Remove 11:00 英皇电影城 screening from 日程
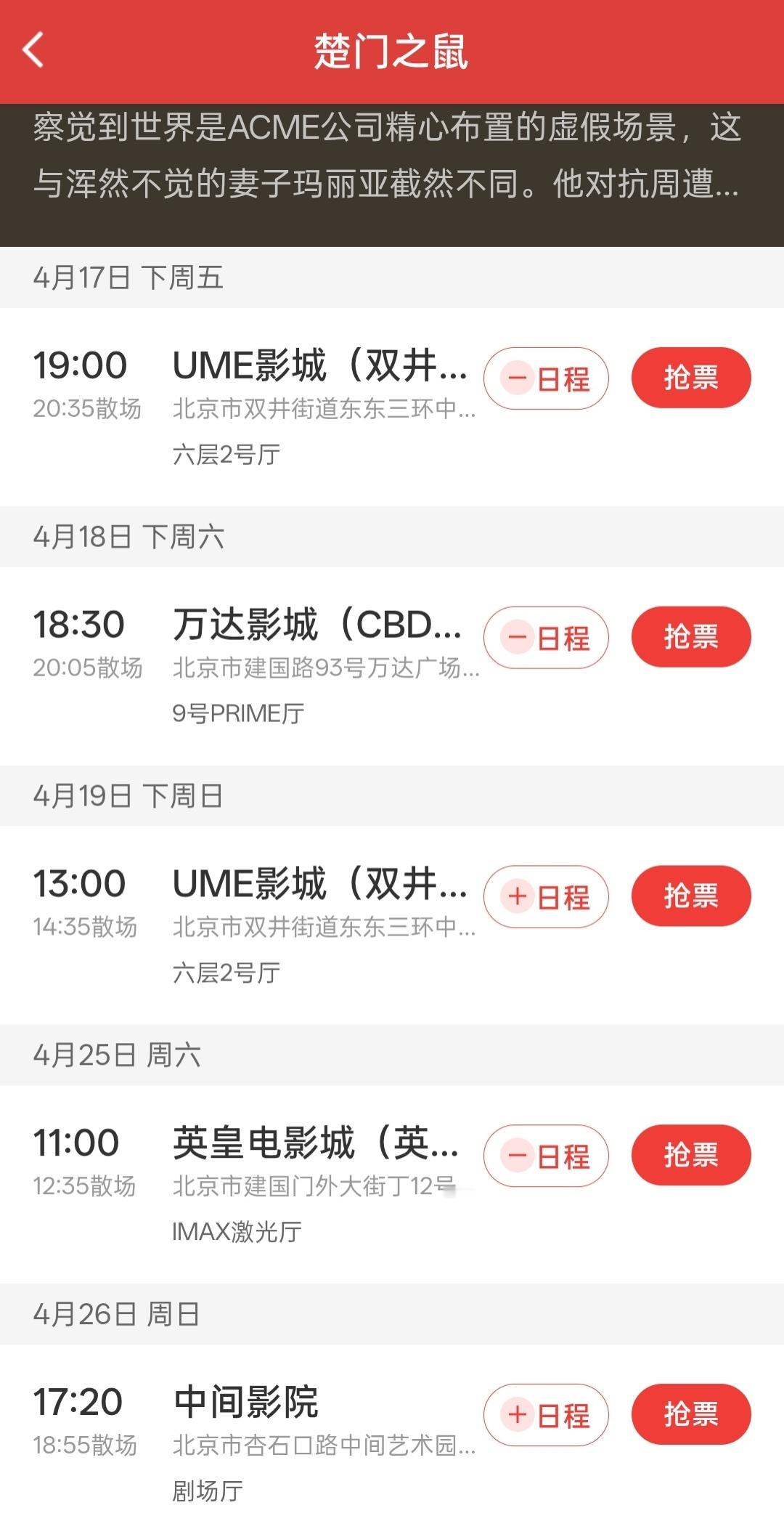The image size is (784, 1537). coord(546,1156)
